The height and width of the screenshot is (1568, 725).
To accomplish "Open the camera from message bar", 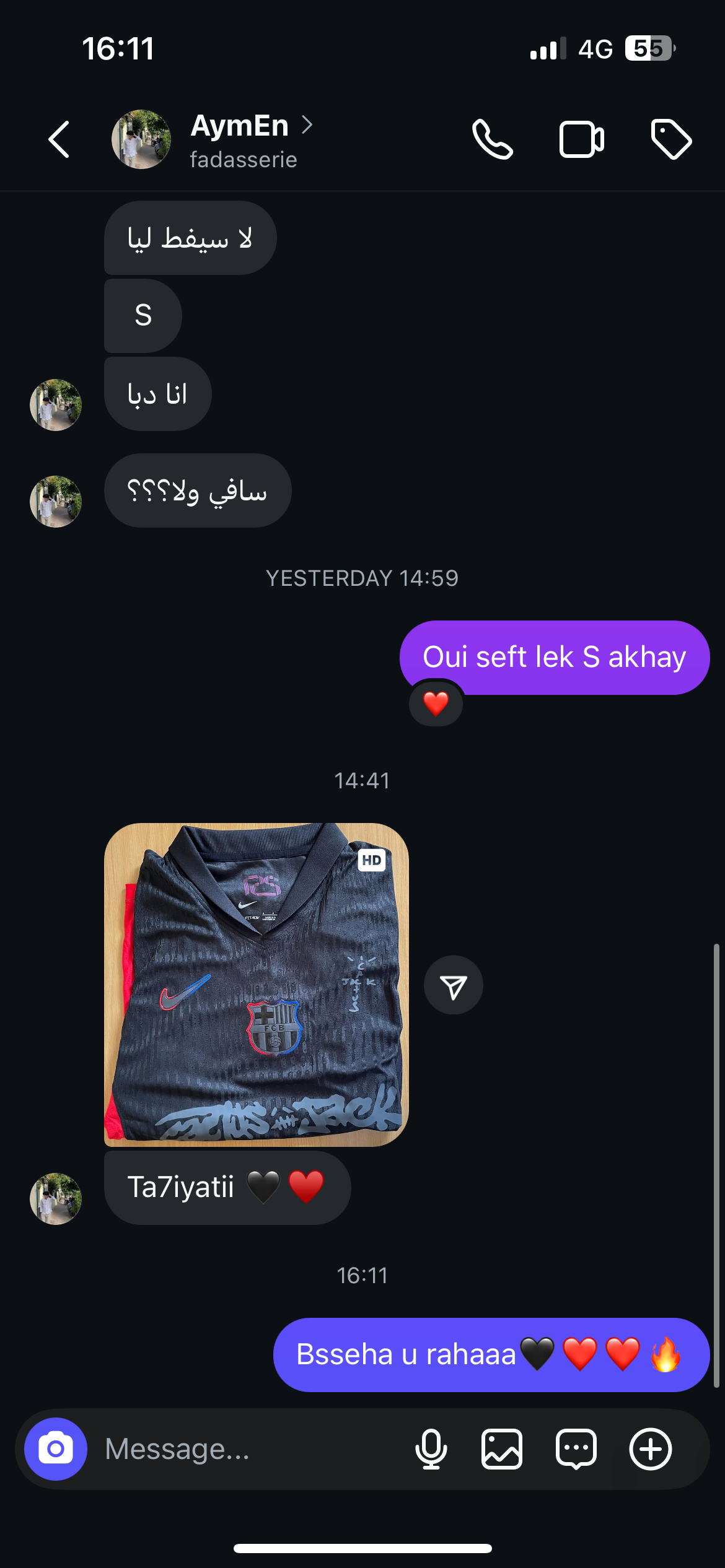I will (x=56, y=1449).
